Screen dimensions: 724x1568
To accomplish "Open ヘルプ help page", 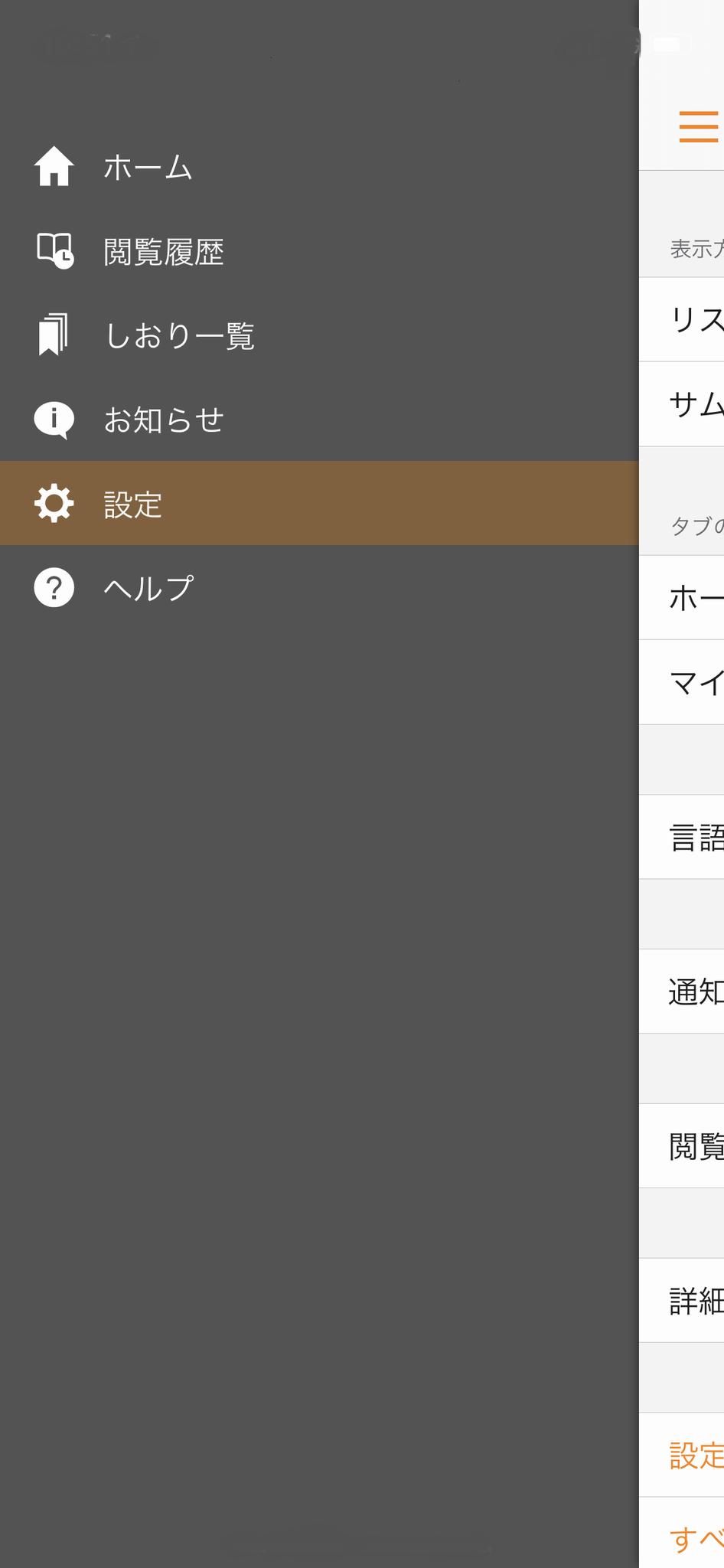I will [148, 588].
